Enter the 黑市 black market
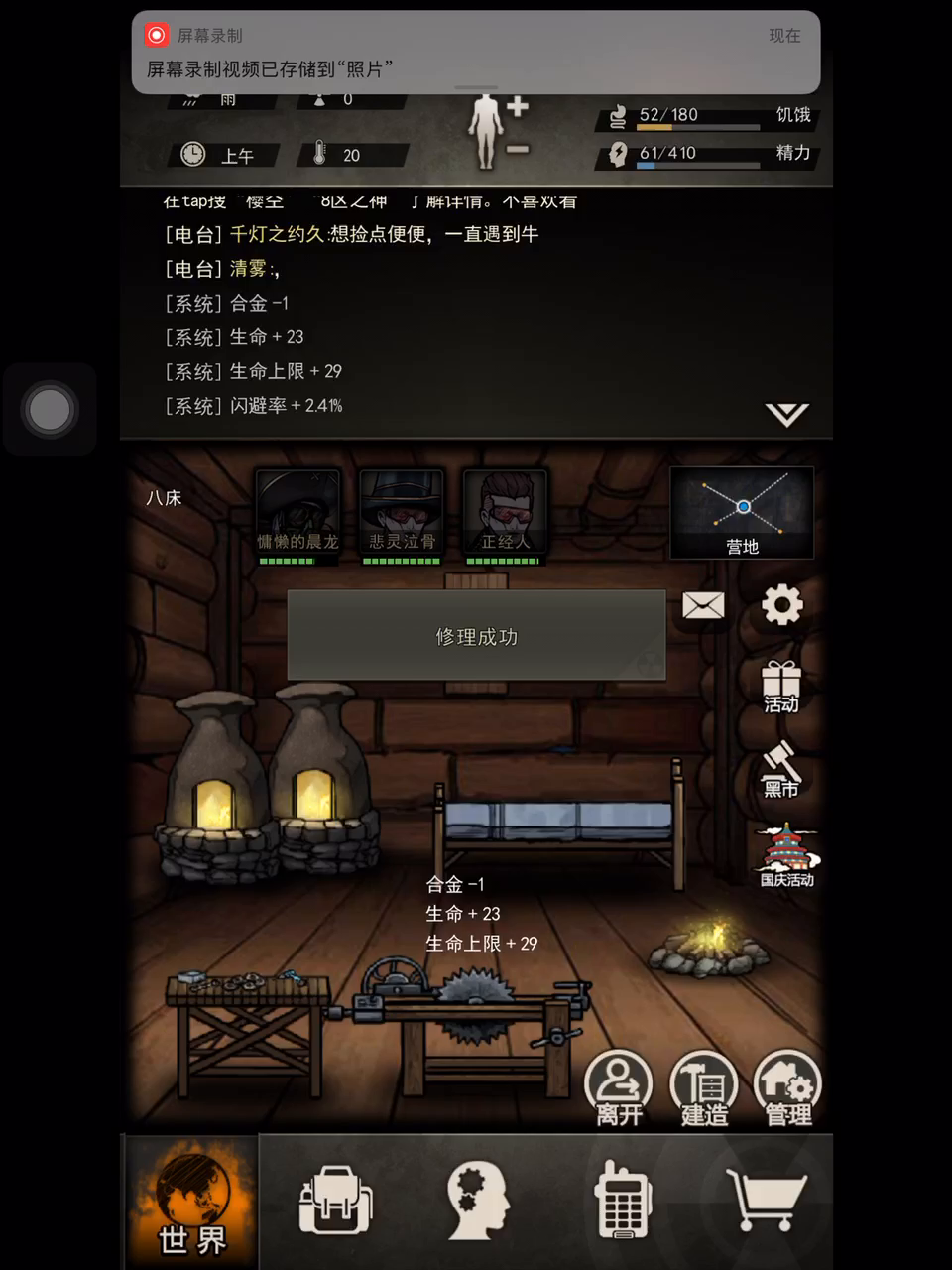 point(781,770)
